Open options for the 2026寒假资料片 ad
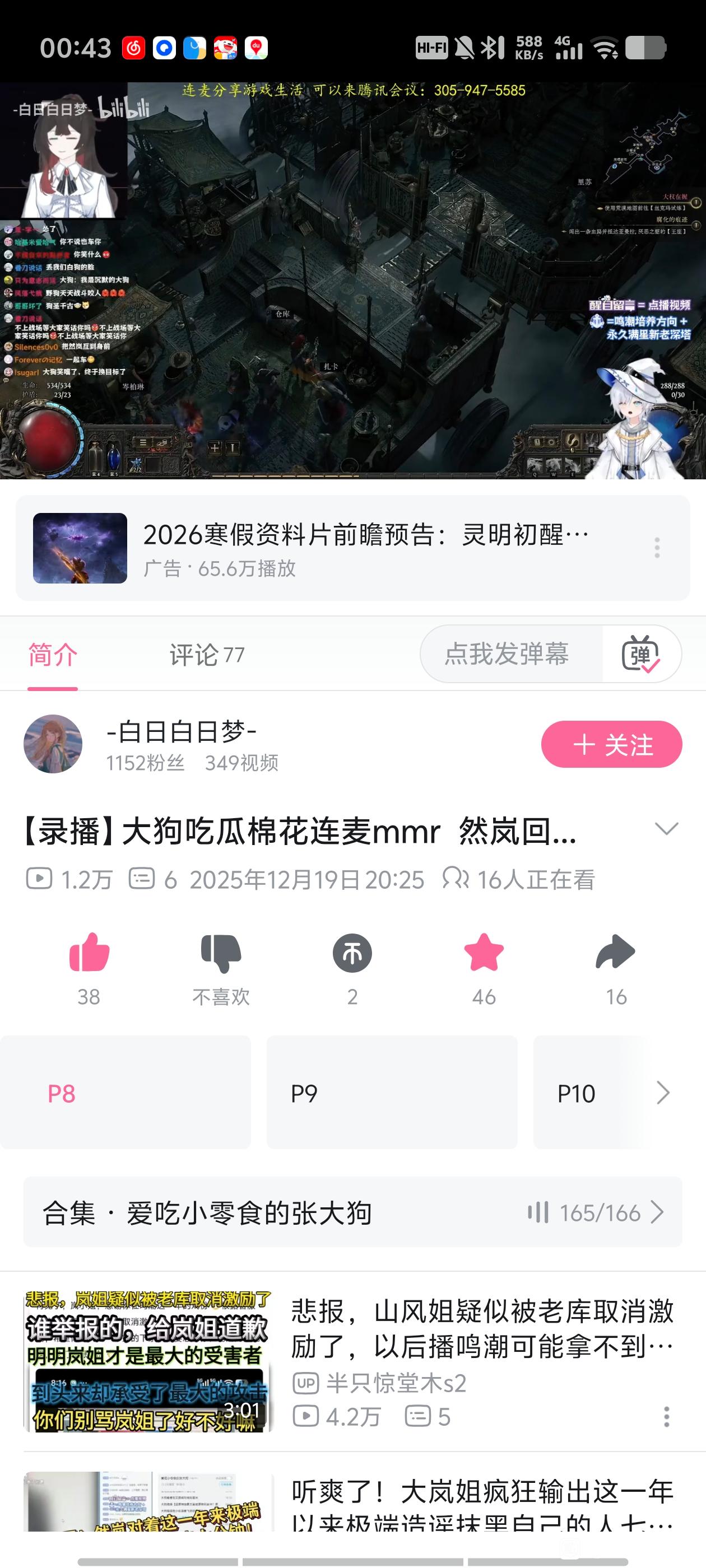The image size is (706, 1568). point(657,548)
